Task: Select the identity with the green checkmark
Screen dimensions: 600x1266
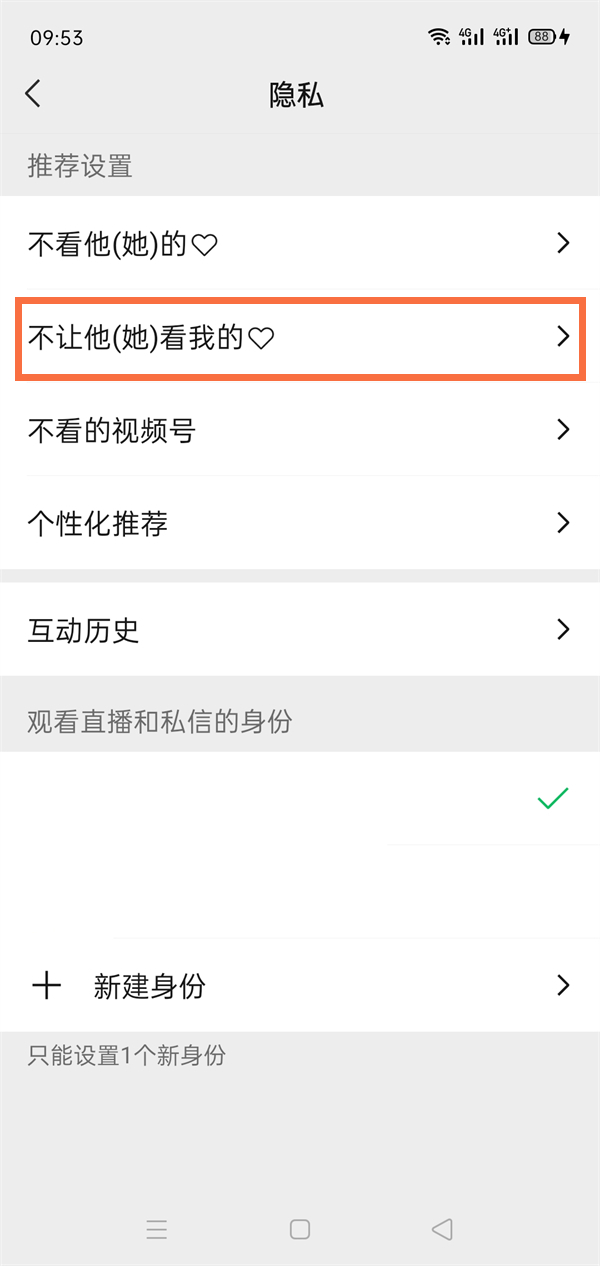Action: pyautogui.click(x=300, y=798)
